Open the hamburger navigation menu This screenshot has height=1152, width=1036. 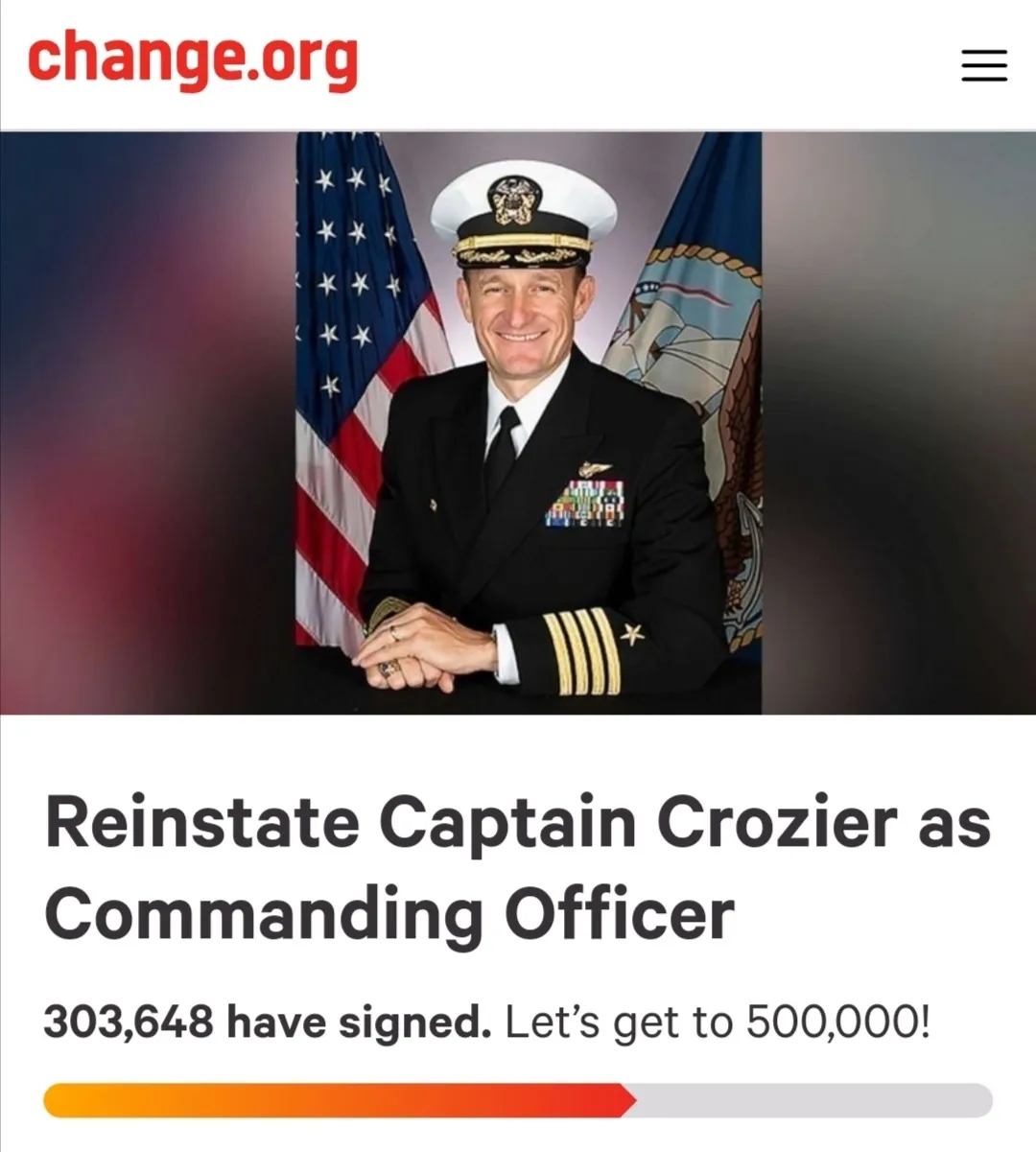coord(983,65)
